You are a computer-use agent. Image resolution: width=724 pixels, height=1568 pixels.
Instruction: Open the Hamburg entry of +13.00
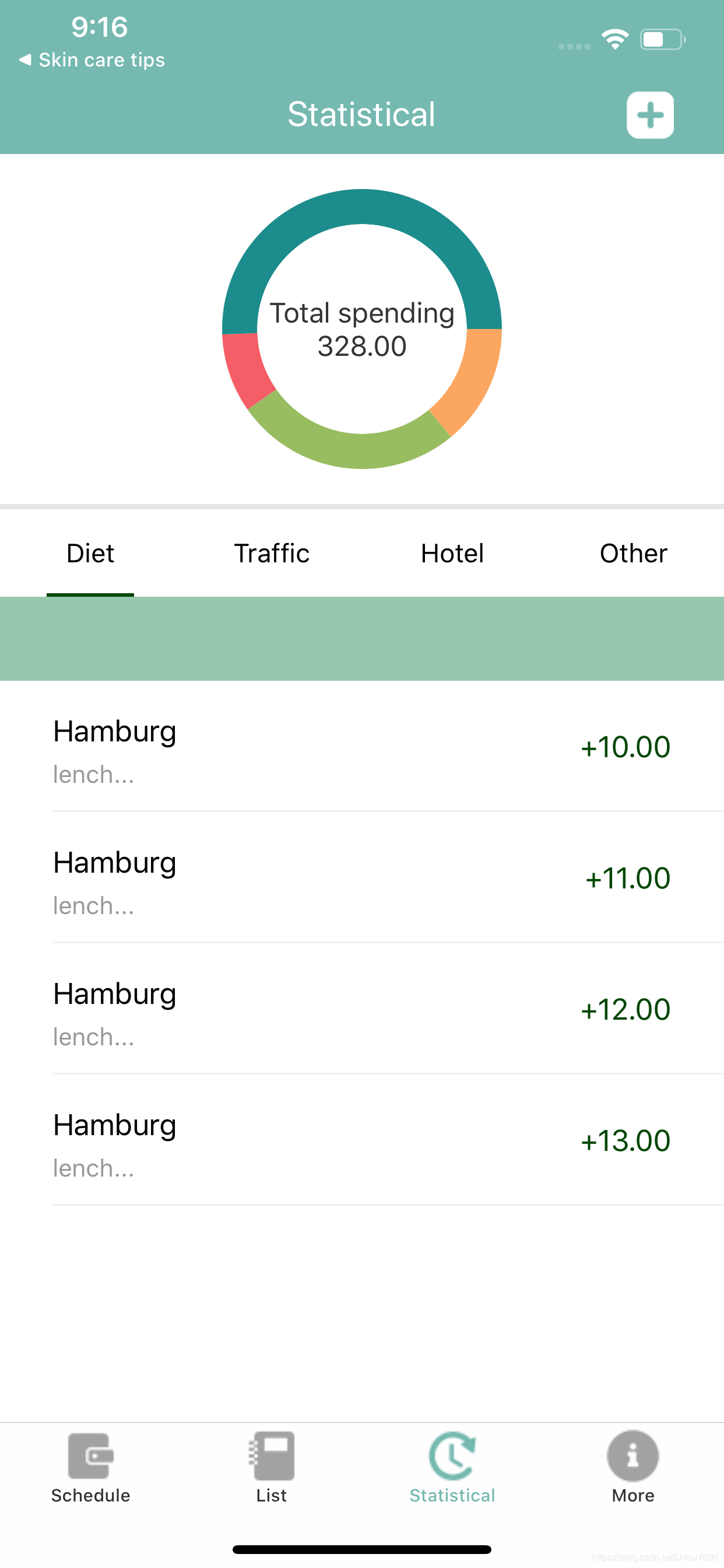pyautogui.click(x=362, y=1140)
